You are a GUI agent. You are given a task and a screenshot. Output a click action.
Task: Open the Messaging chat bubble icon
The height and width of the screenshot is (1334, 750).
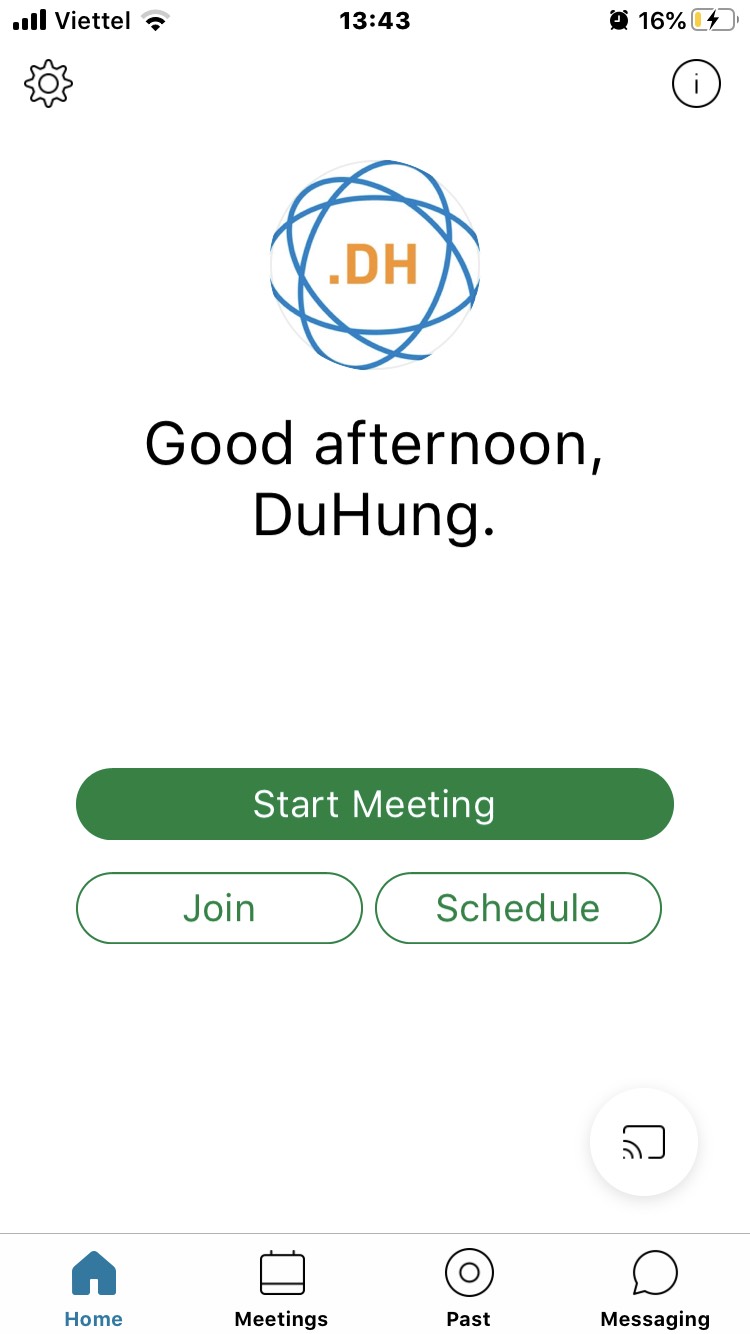tap(655, 1272)
